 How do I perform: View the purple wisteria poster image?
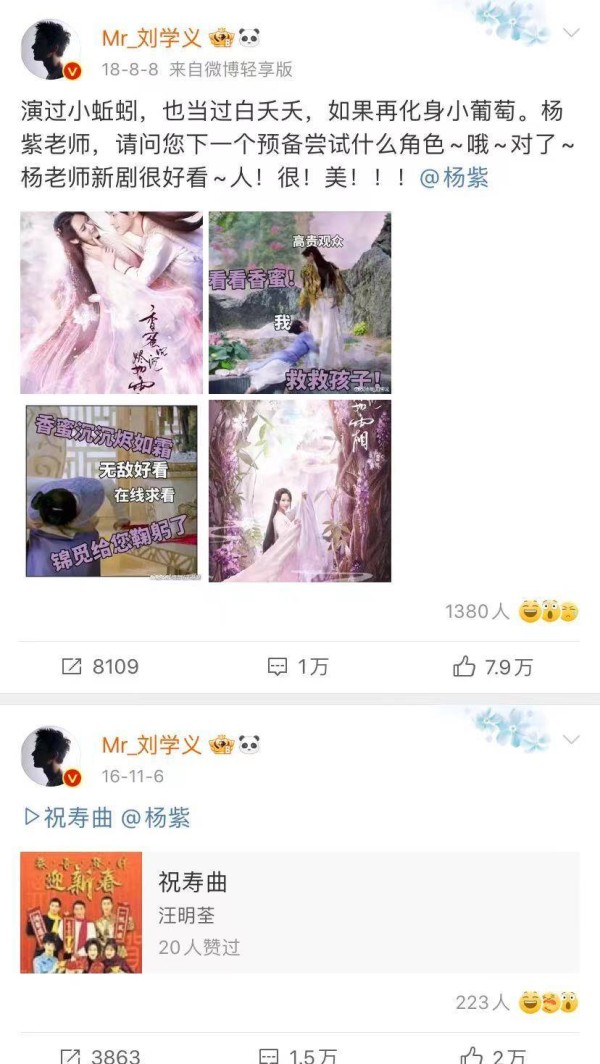coord(299,490)
